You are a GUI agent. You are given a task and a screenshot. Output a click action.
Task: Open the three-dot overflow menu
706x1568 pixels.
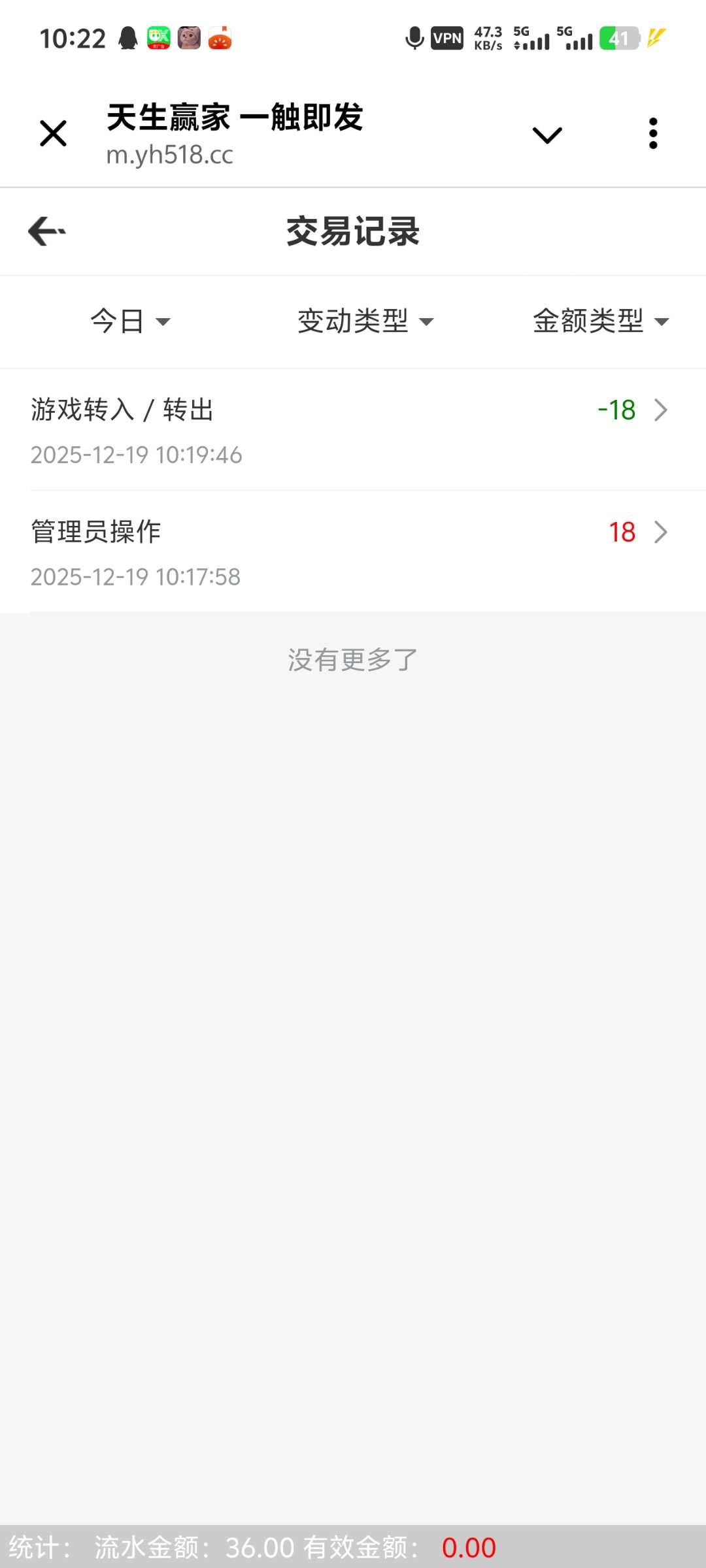point(652,134)
